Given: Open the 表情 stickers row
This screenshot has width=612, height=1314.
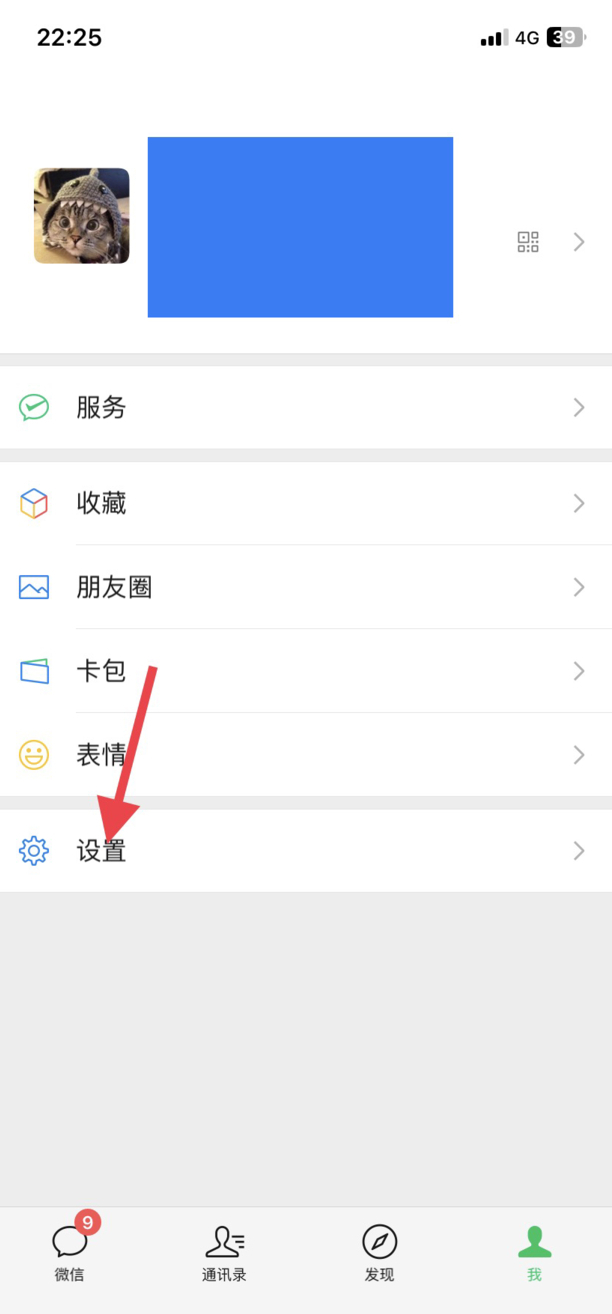Looking at the screenshot, I should pos(306,755).
